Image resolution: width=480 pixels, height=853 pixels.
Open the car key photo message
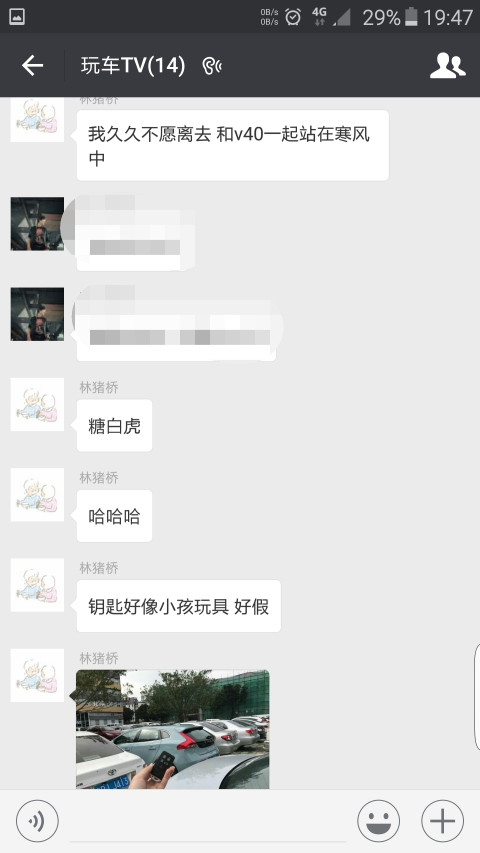coord(173,729)
